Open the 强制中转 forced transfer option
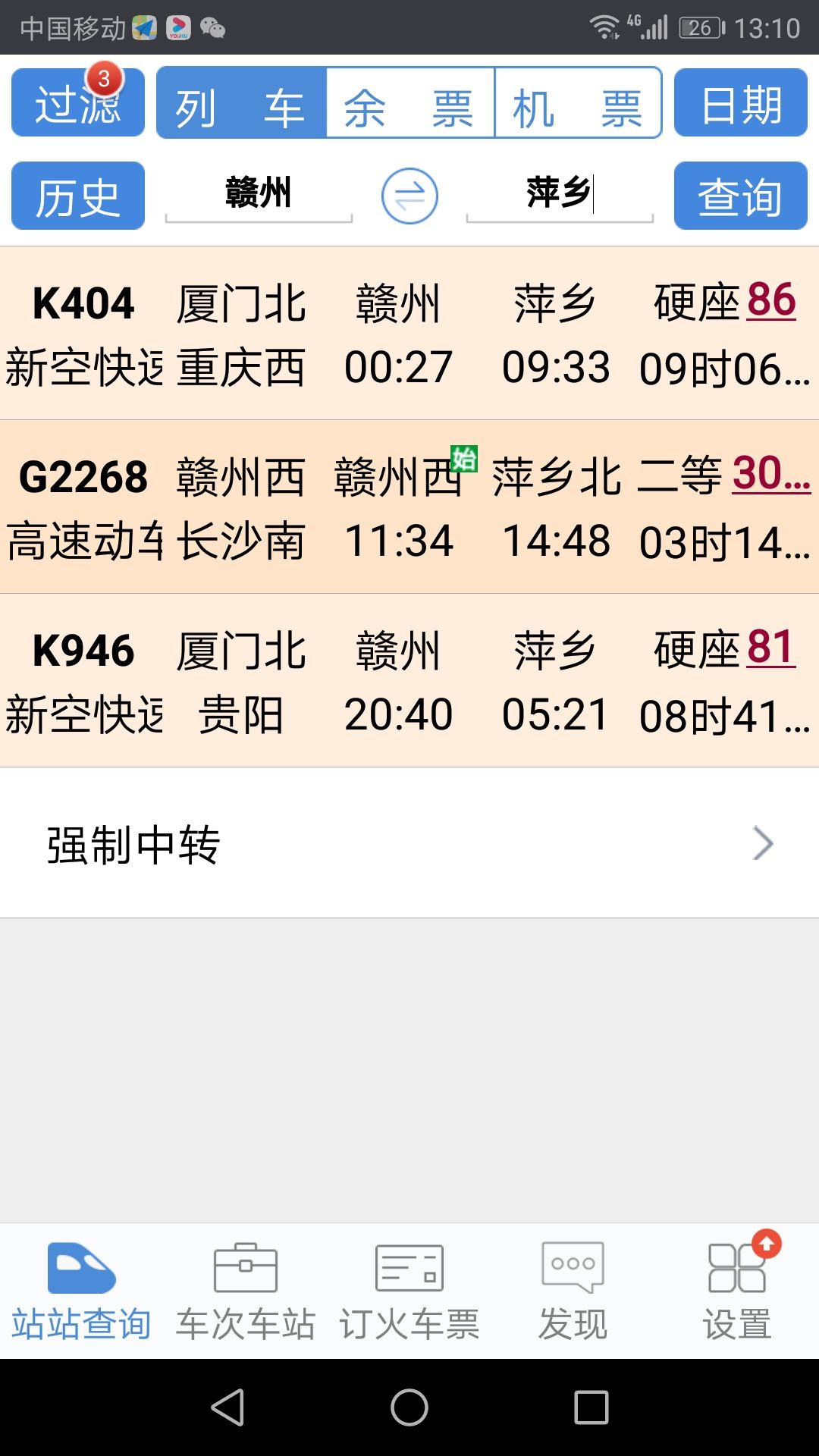This screenshot has height=1456, width=819. 409,843
